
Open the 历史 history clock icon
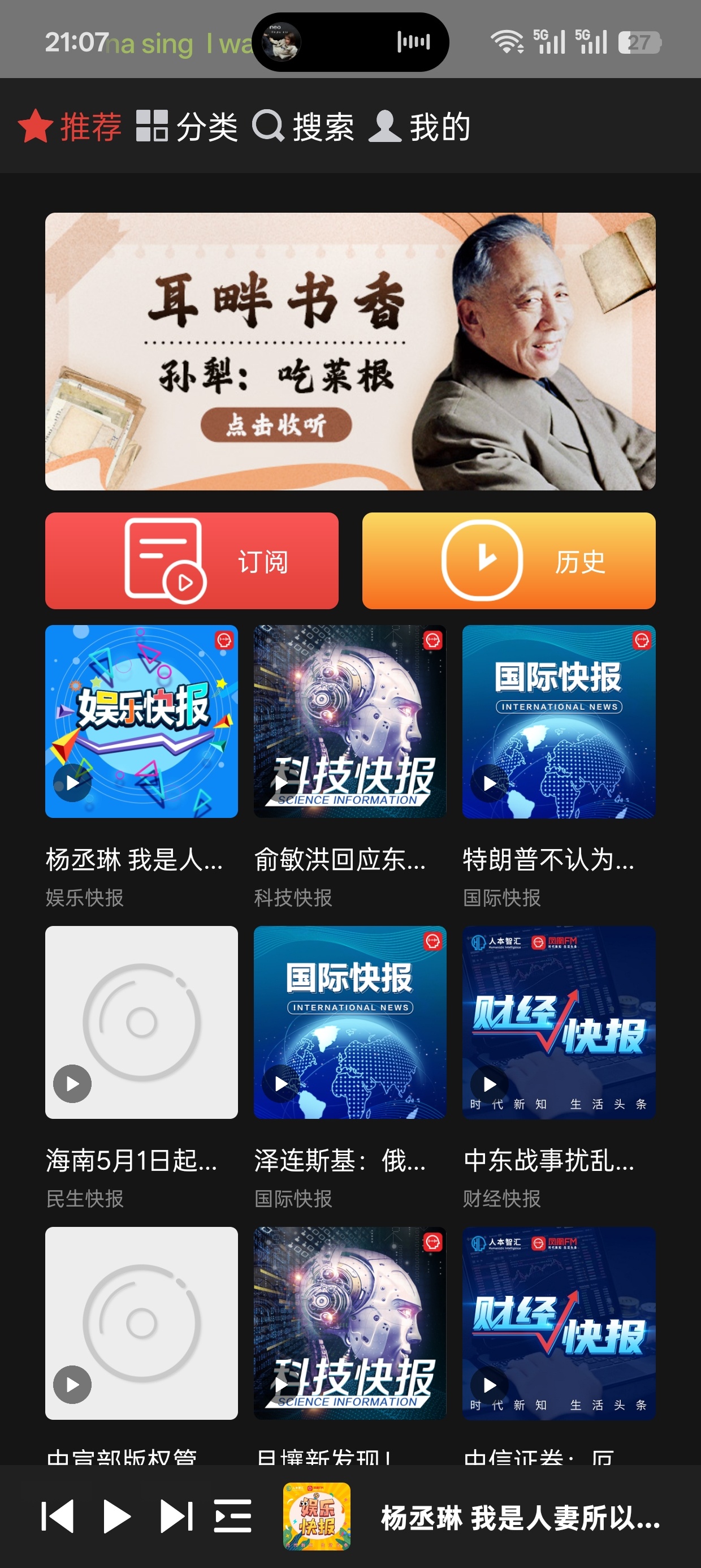point(483,561)
